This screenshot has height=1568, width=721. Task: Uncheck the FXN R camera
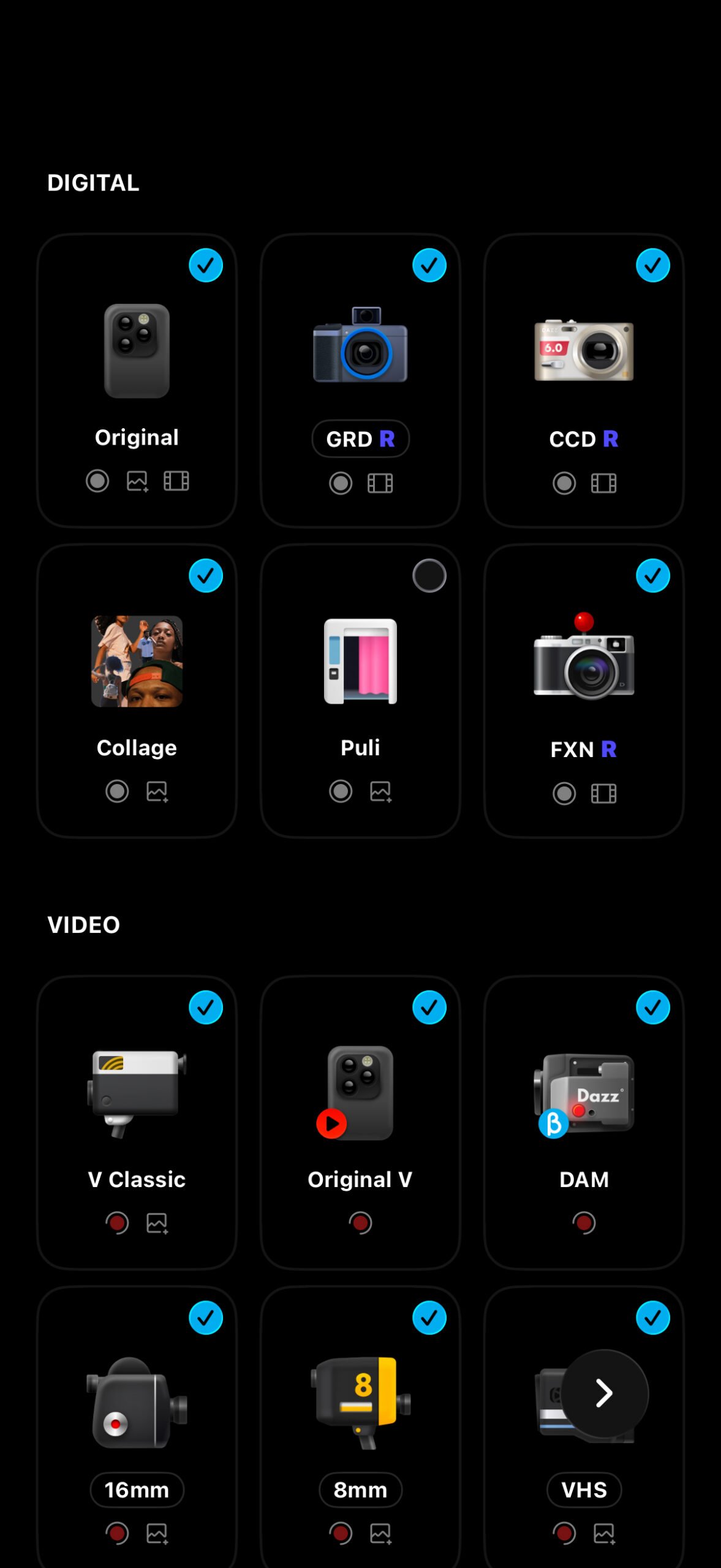[653, 576]
